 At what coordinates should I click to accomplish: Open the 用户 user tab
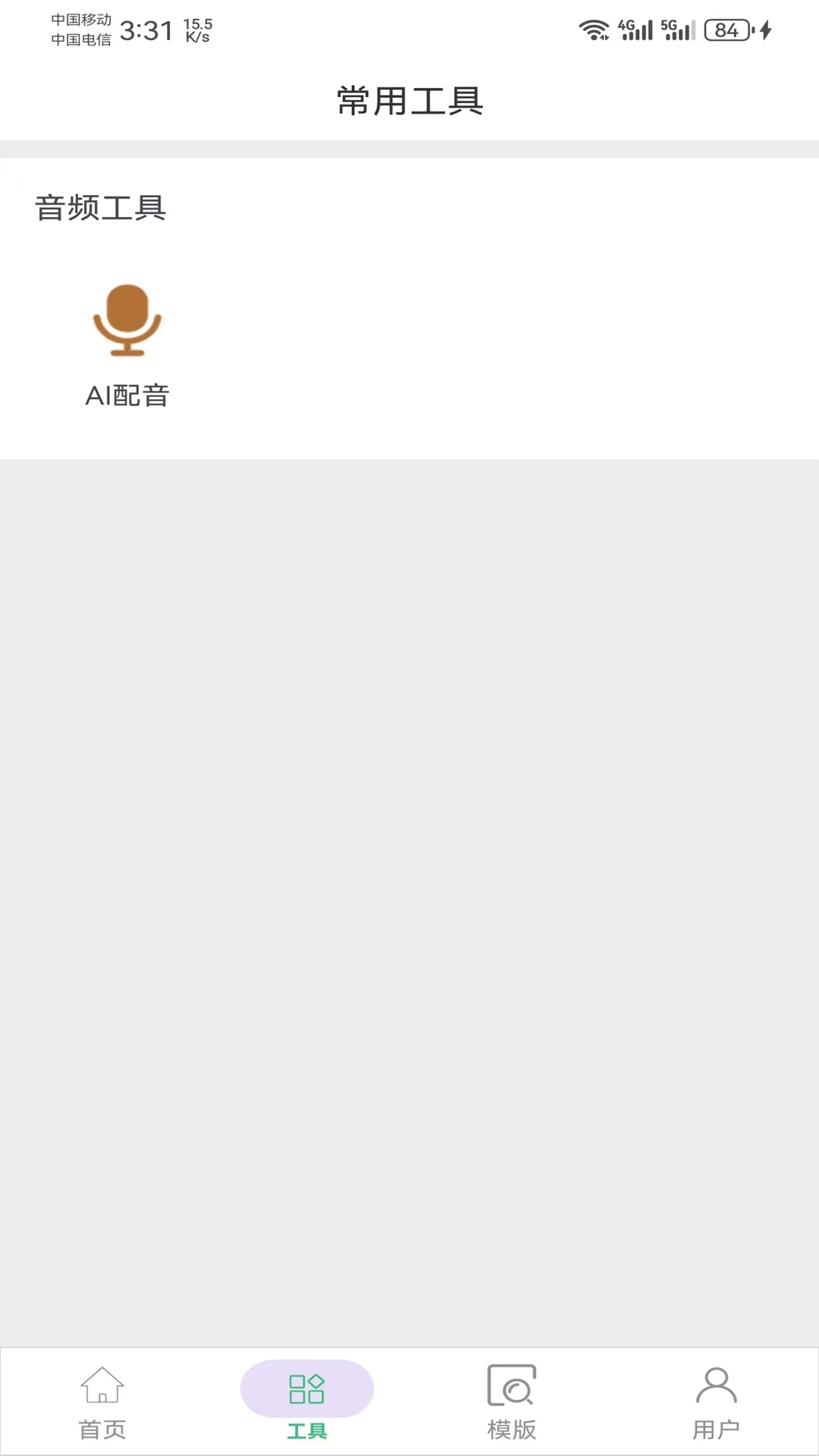coord(716,1402)
